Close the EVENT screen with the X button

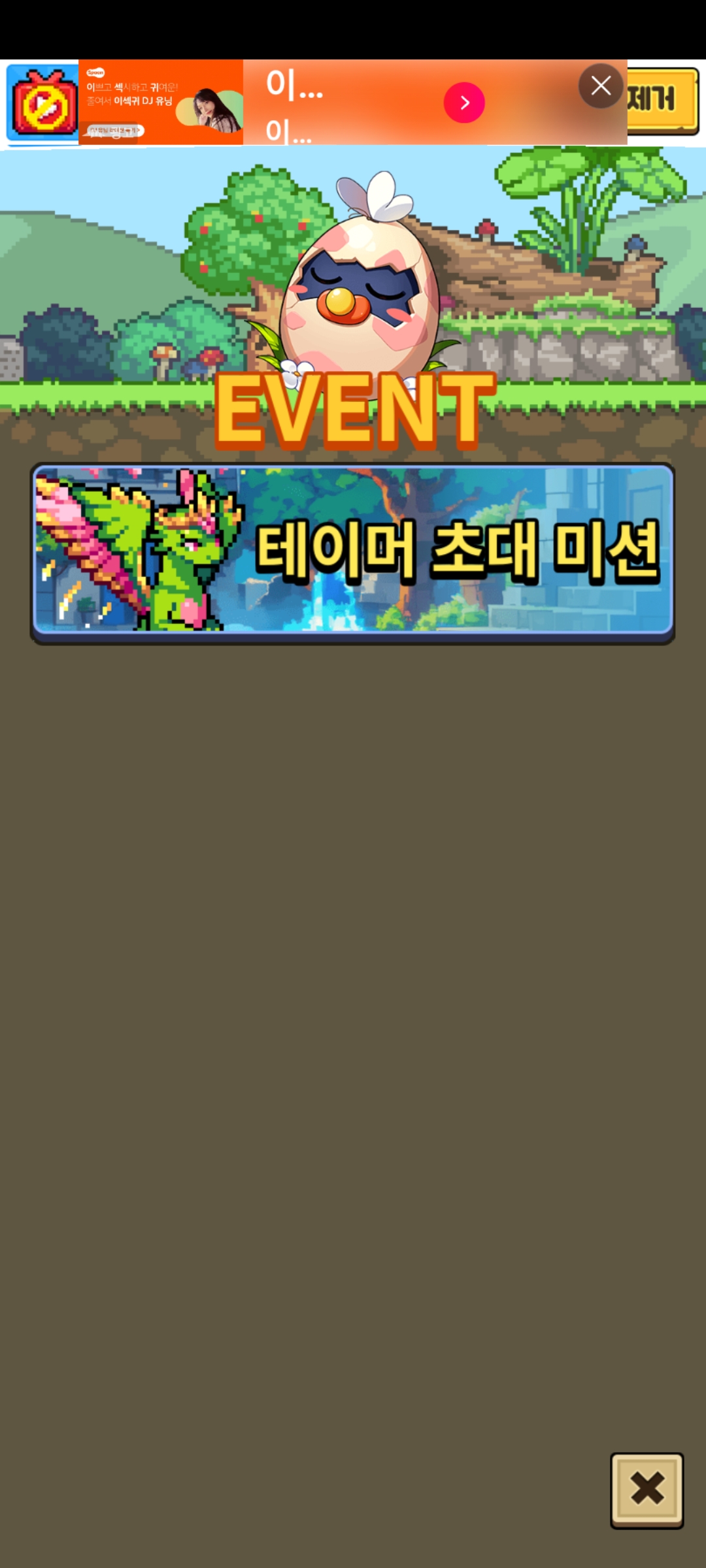(x=647, y=1490)
